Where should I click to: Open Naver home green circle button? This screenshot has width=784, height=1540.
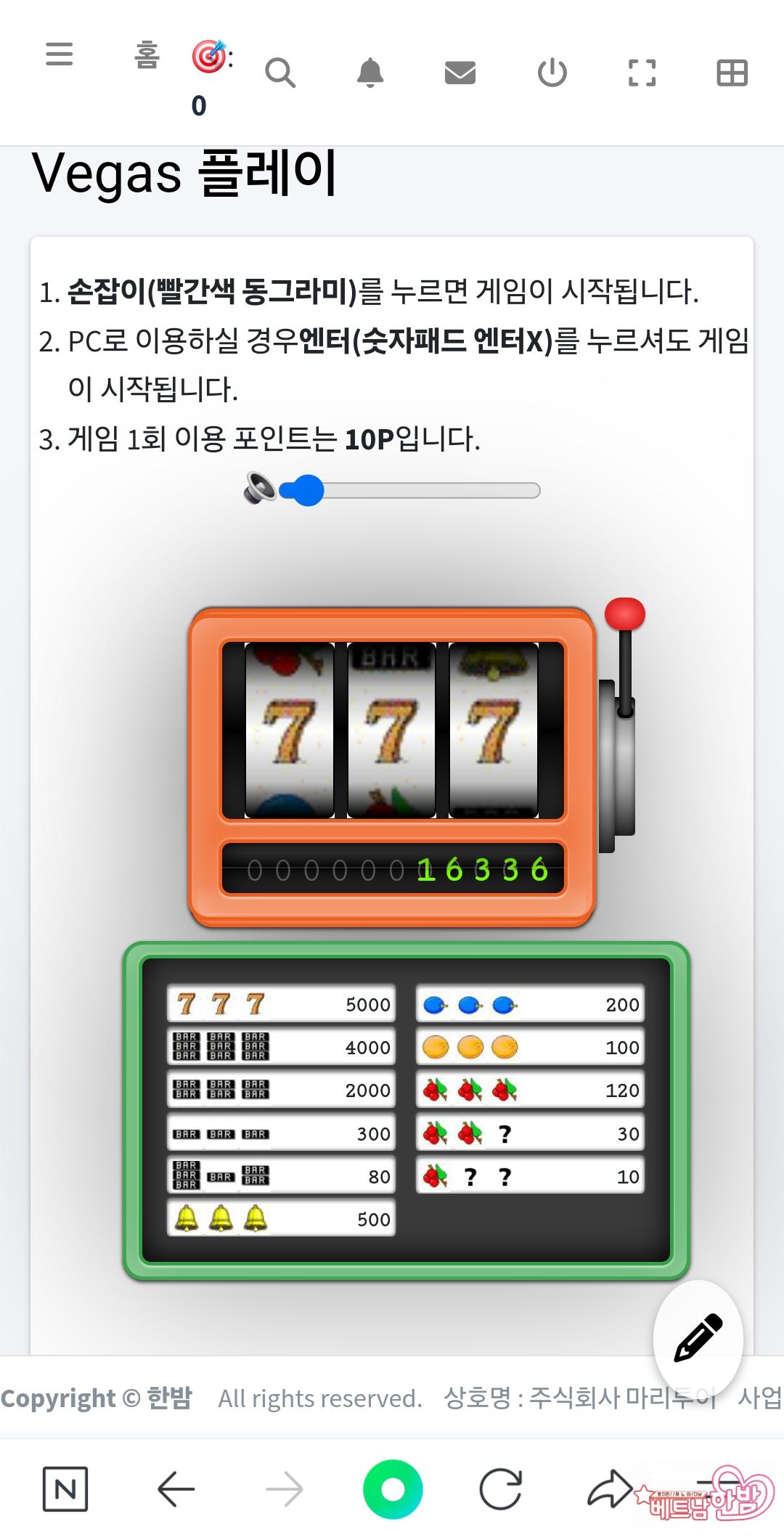coord(393,1489)
